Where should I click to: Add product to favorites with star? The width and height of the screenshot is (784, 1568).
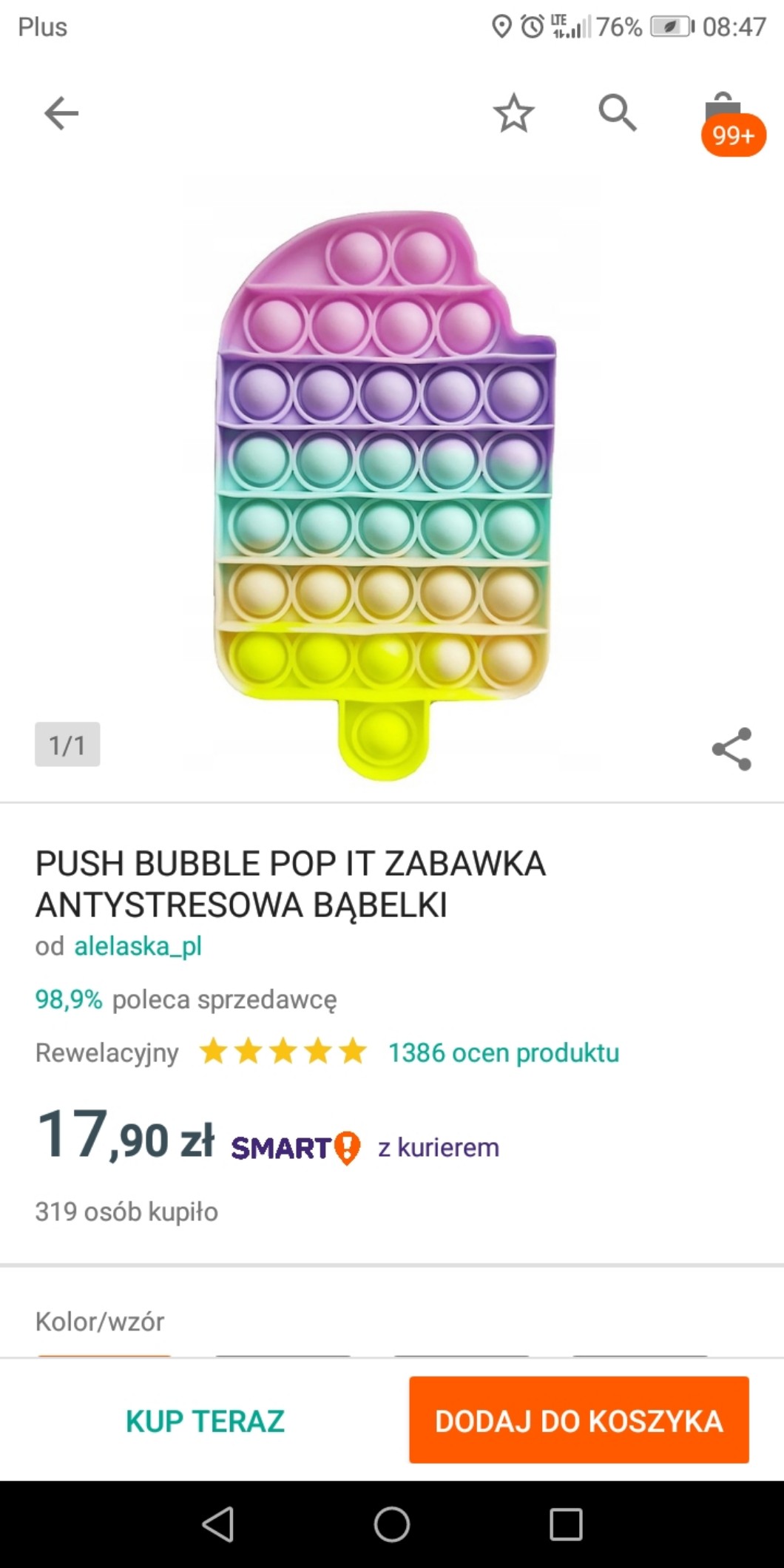(513, 114)
